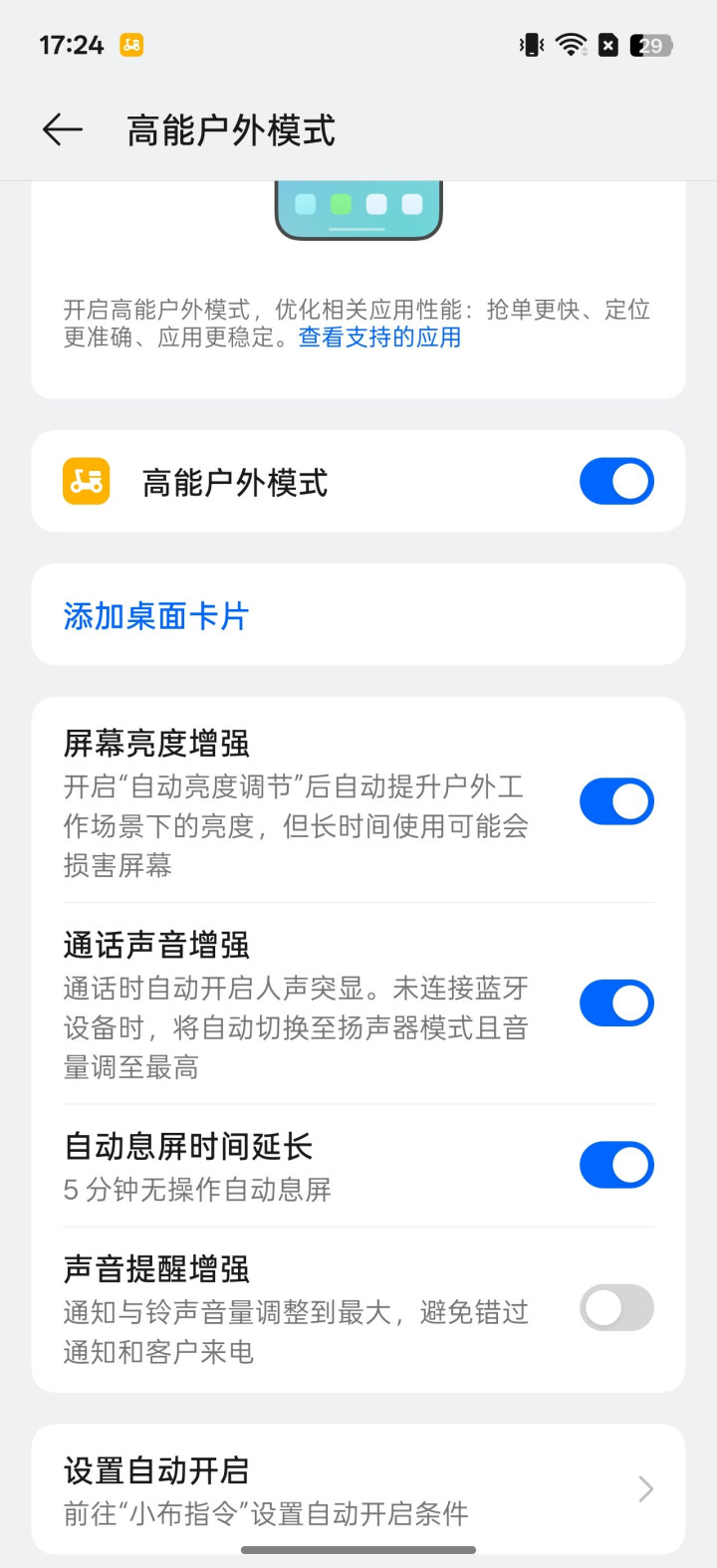Disable 屏幕亮度增强 toggle
The image size is (717, 1568).
[x=616, y=802]
